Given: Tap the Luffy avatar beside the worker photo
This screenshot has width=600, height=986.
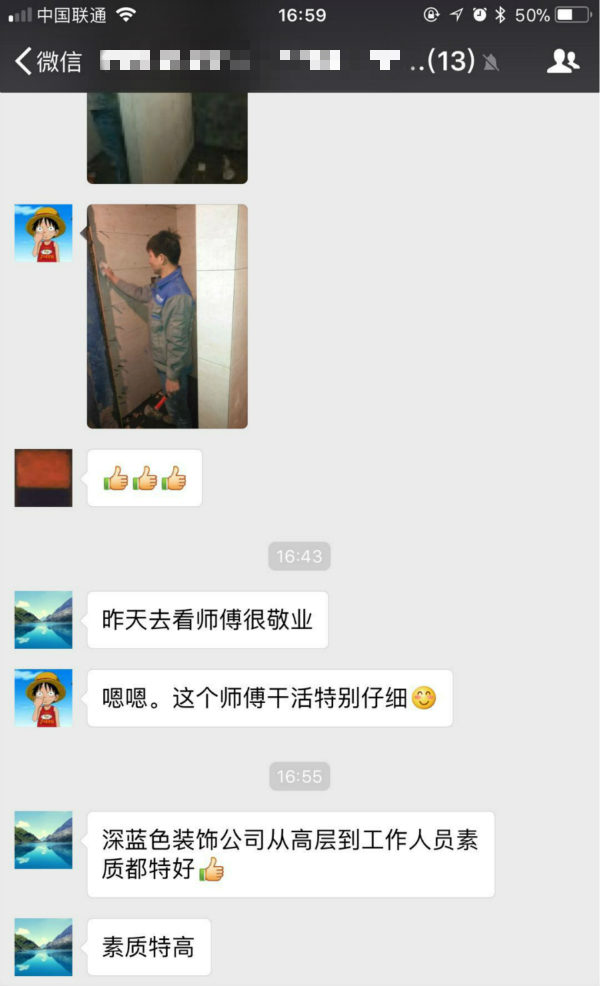Looking at the screenshot, I should pyautogui.click(x=43, y=233).
